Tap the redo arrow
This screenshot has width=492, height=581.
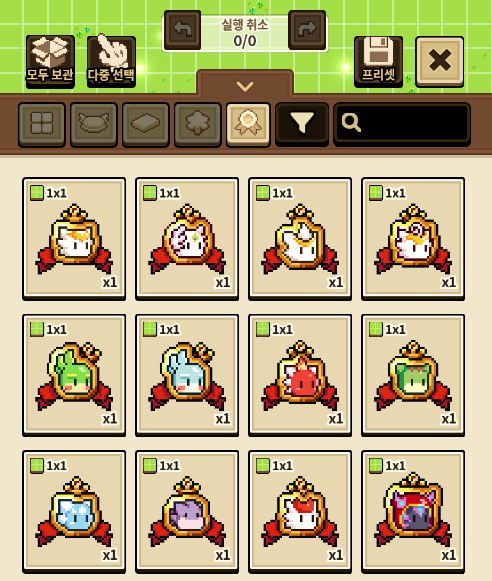pyautogui.click(x=307, y=30)
